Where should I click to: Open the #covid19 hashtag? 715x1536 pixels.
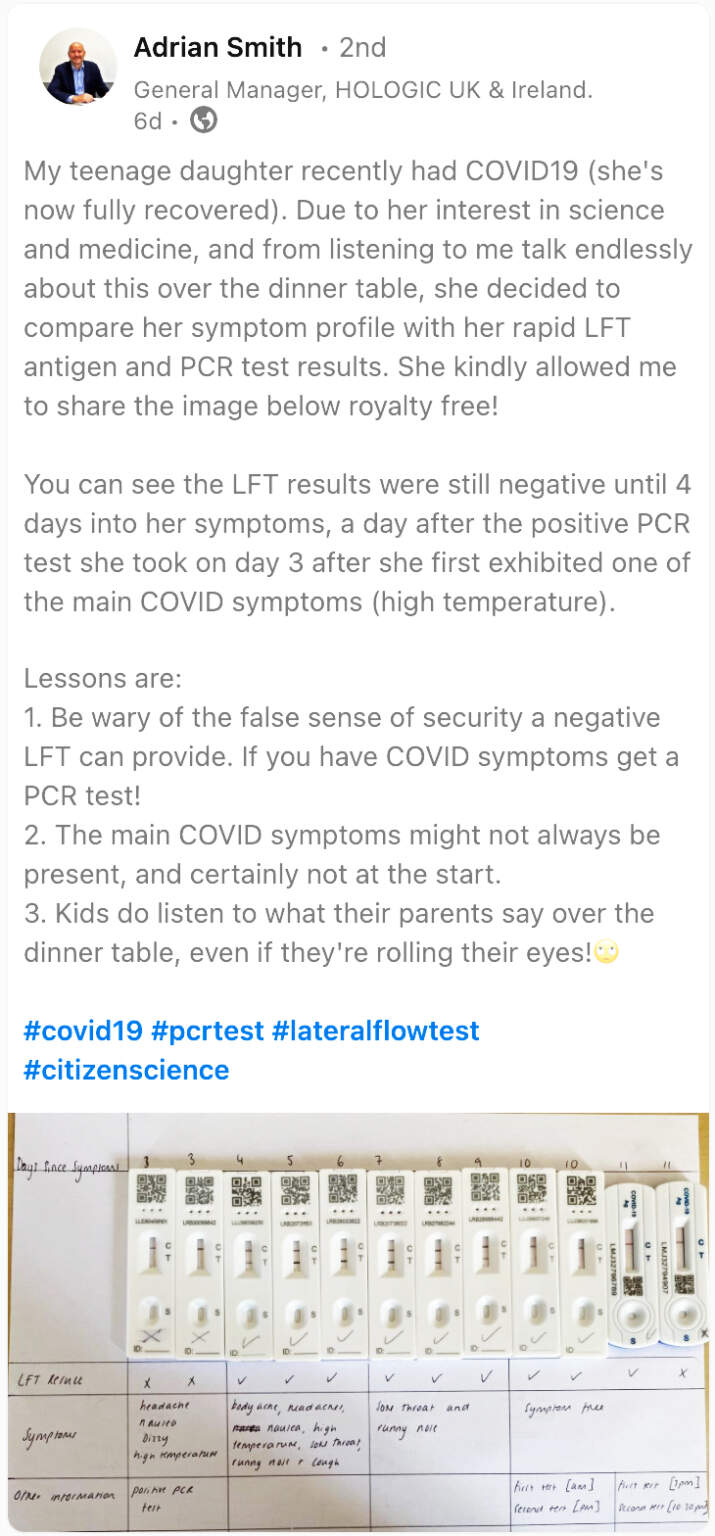click(86, 1030)
